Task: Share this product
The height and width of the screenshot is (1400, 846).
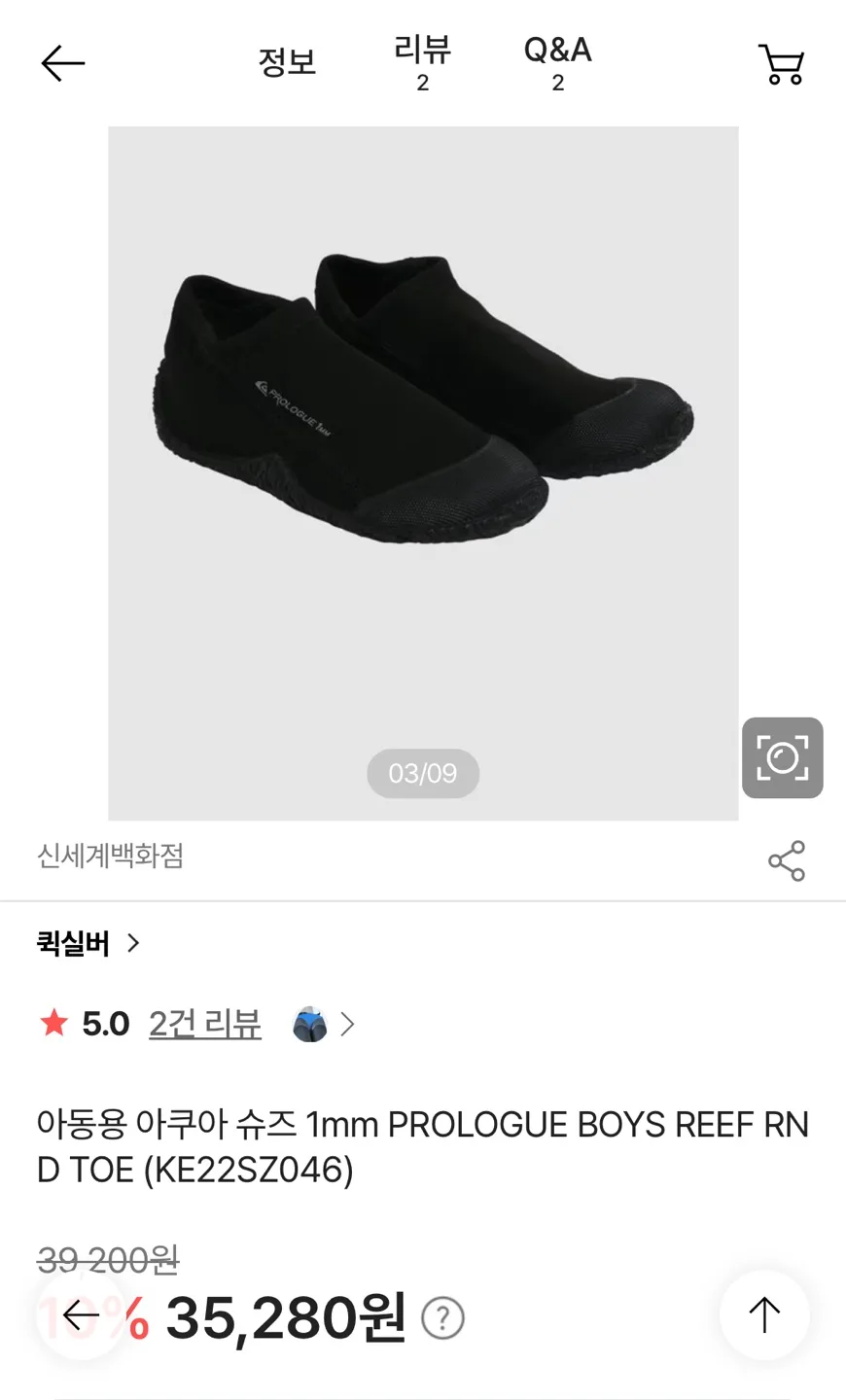Action: [x=786, y=860]
